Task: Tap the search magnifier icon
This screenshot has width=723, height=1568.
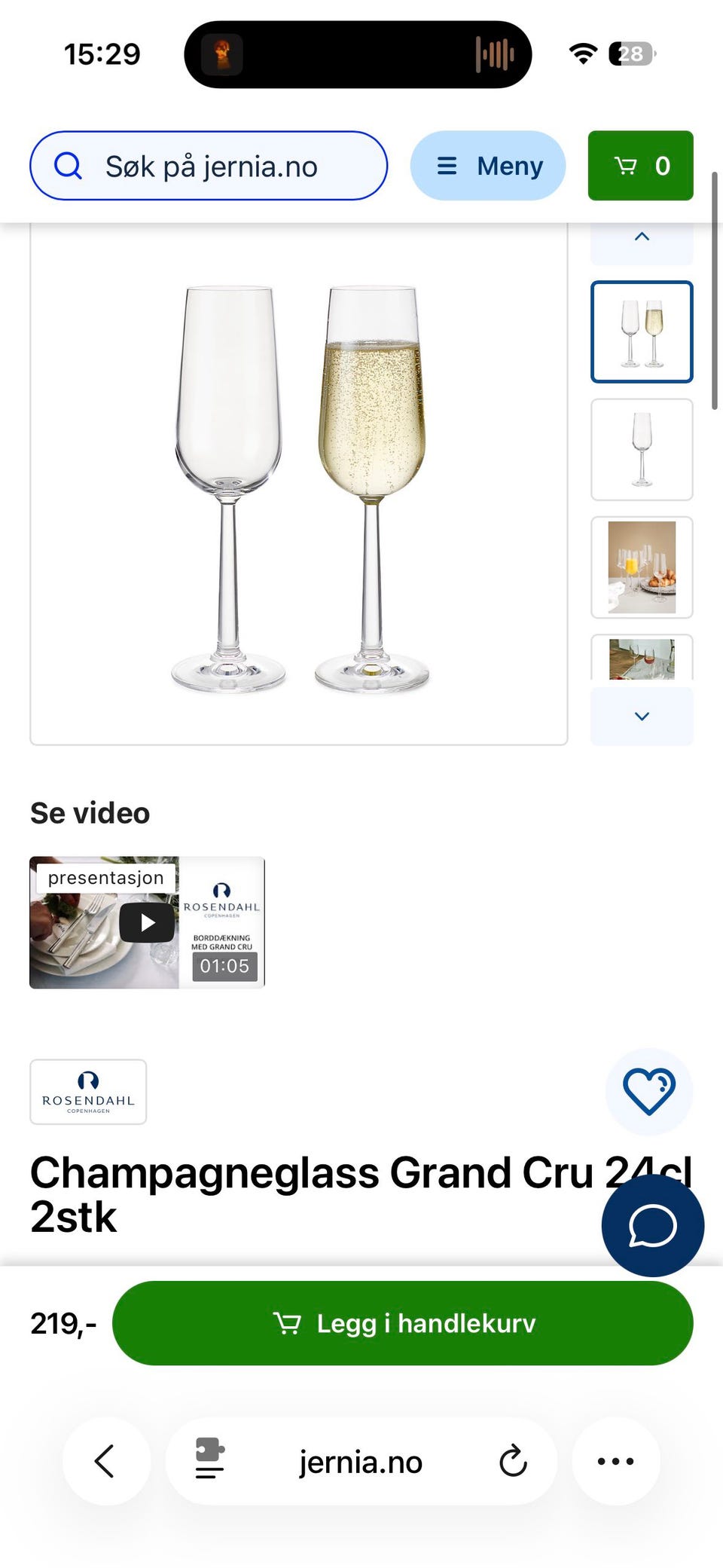Action: [69, 166]
